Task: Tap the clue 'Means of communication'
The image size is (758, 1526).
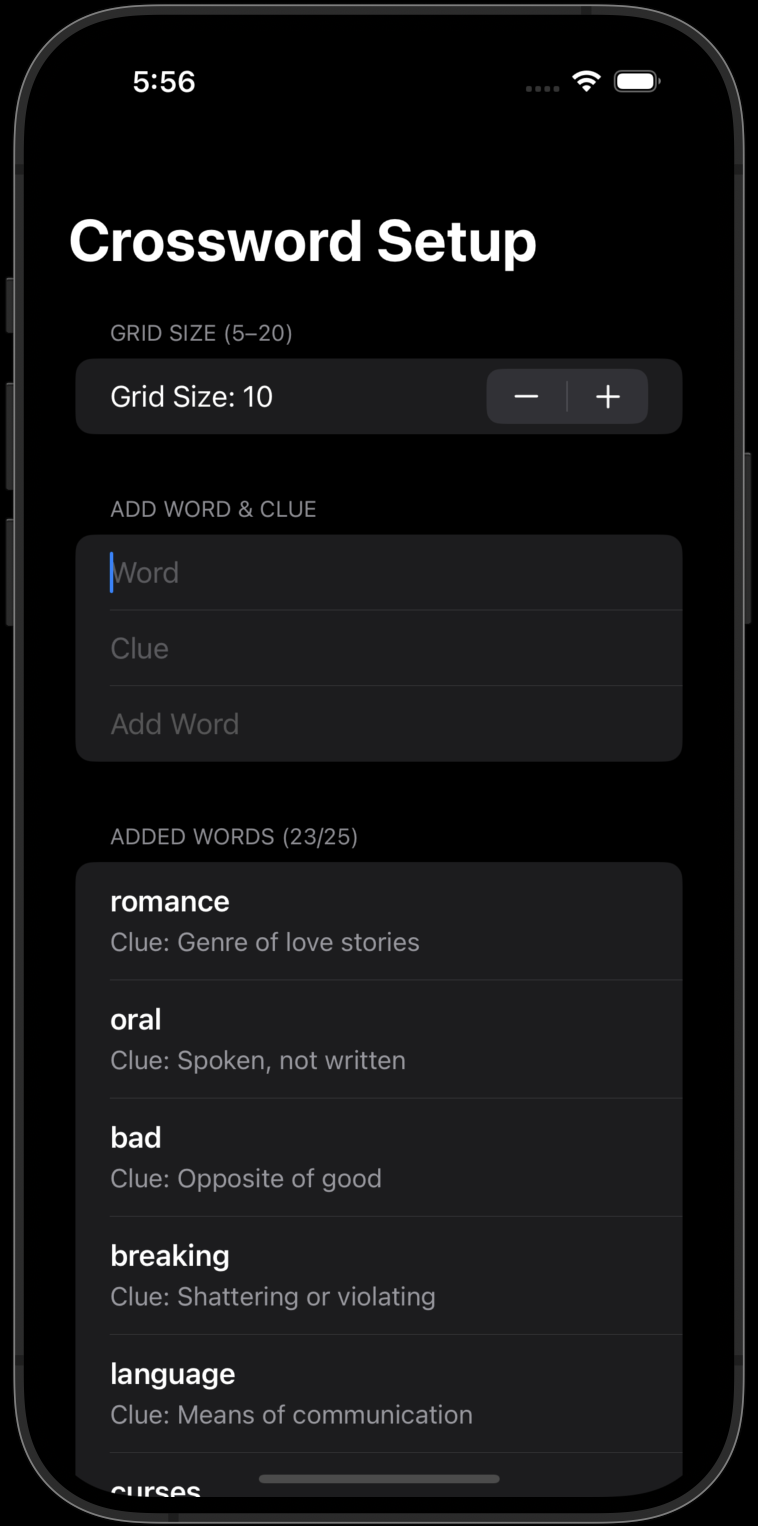Action: pyautogui.click(x=291, y=1415)
